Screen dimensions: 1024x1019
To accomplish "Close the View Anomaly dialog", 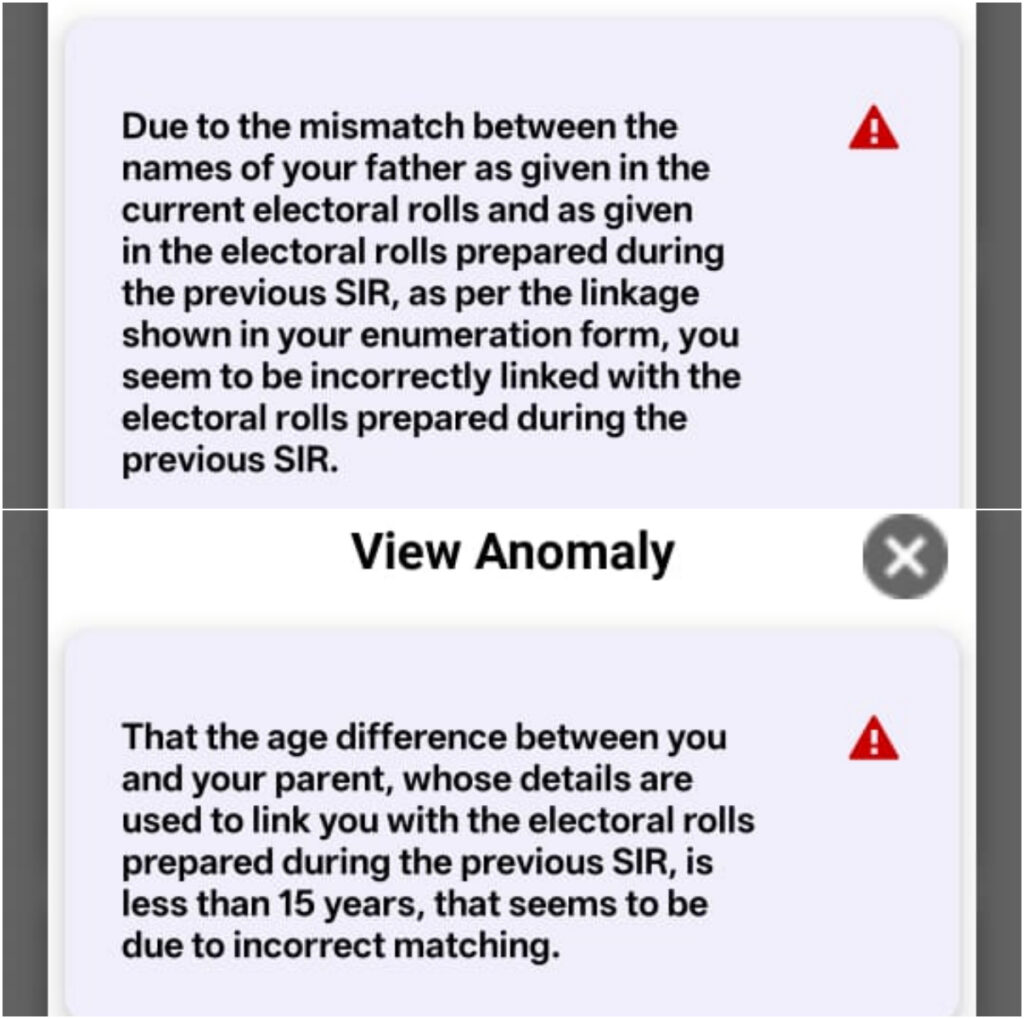I will (905, 557).
